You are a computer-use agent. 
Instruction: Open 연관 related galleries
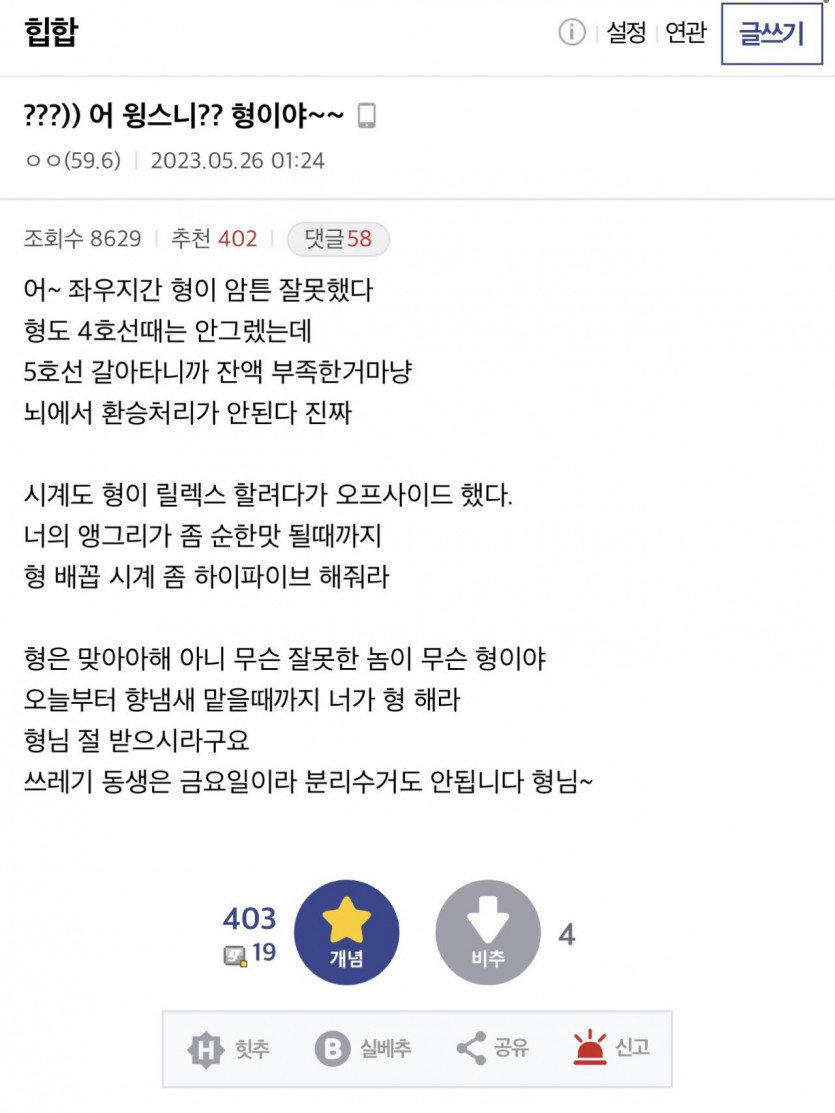(686, 33)
